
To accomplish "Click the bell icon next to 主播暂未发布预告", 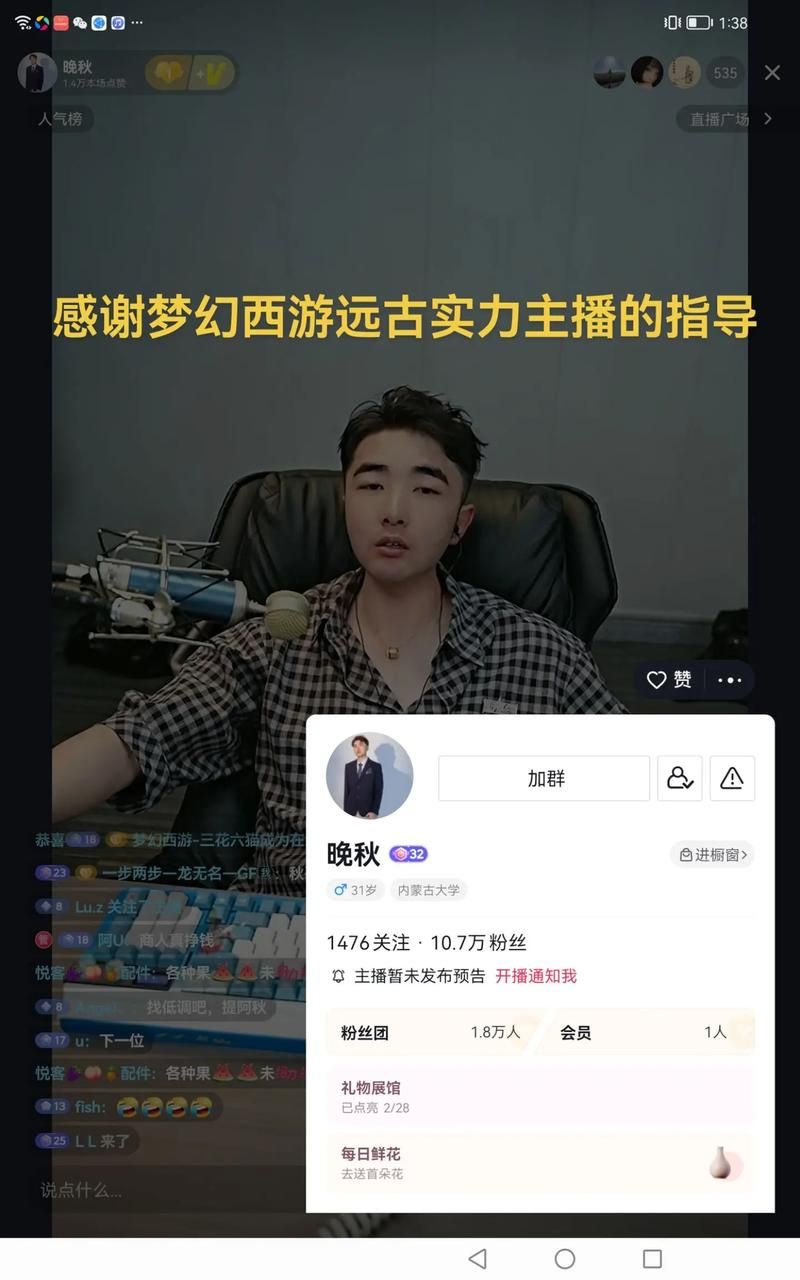I will 337,975.
